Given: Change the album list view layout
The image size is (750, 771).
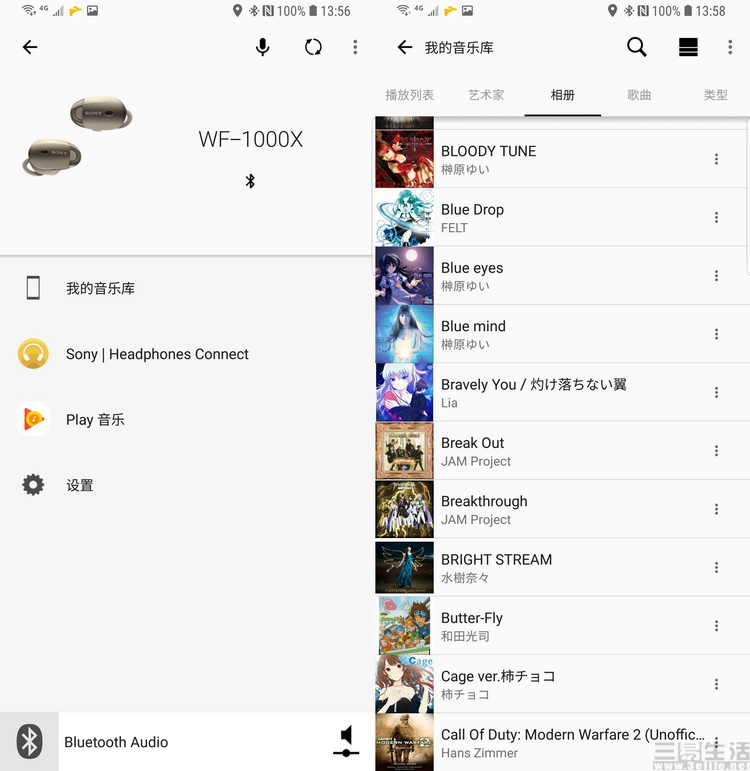Looking at the screenshot, I should click(688, 47).
